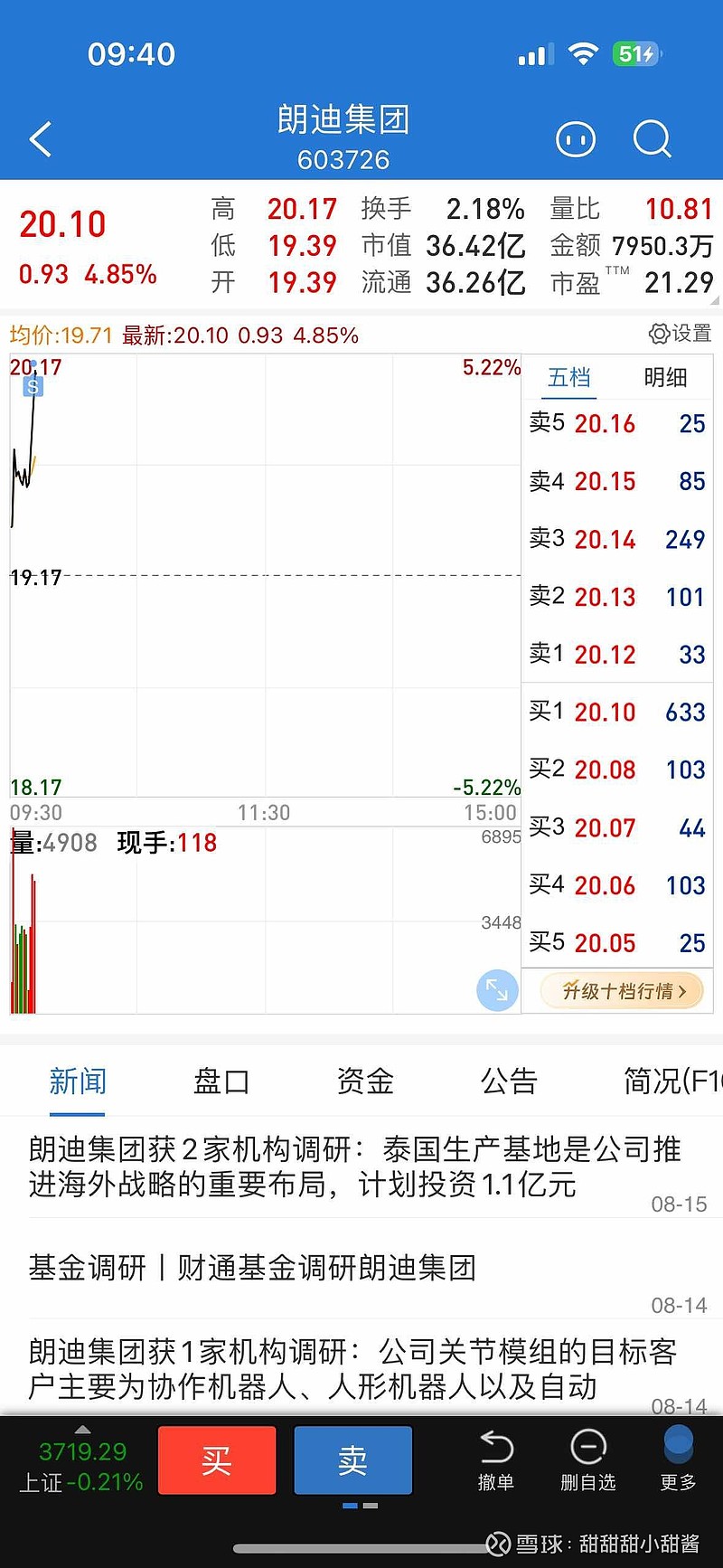
Task: Open chart 设置 settings
Action: (681, 334)
